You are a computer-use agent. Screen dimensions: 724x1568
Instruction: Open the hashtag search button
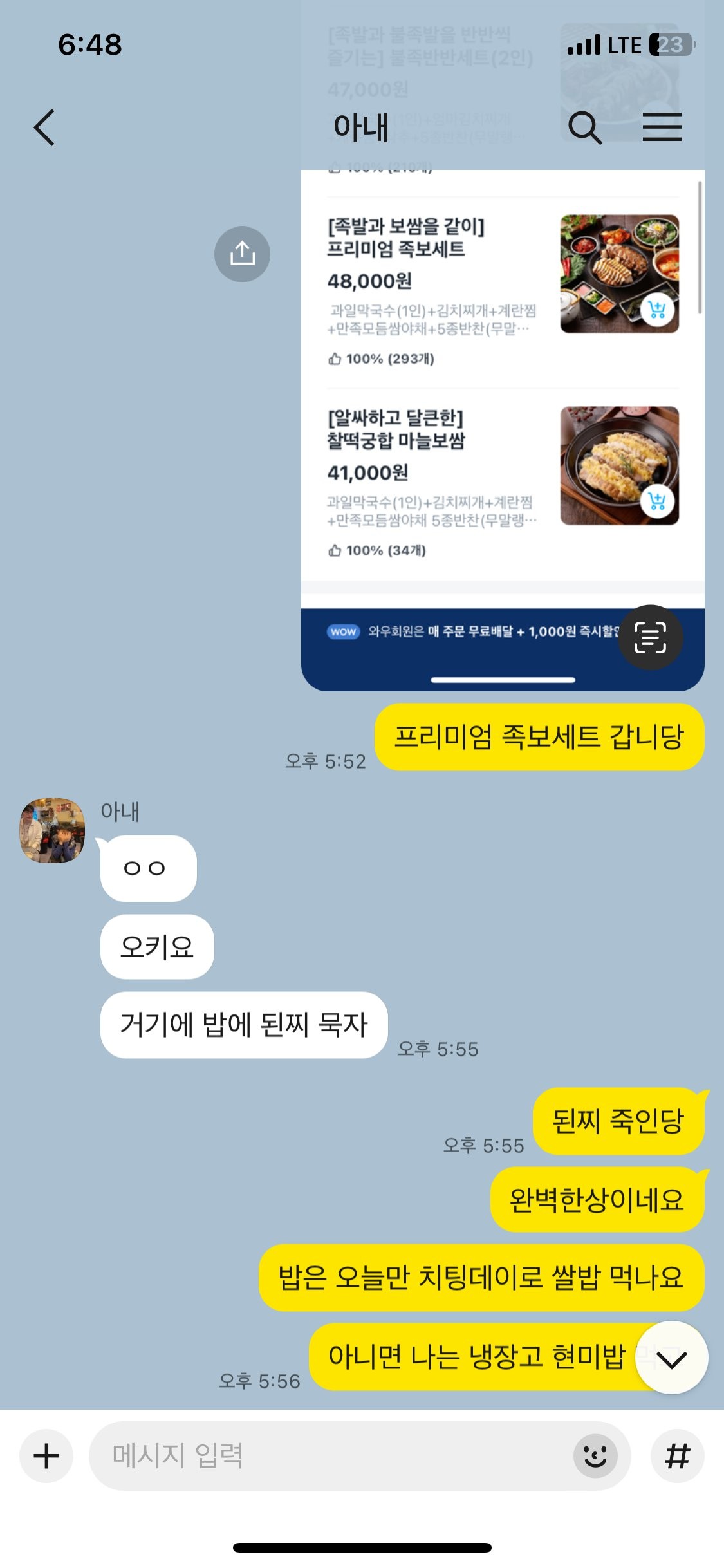coord(677,1456)
